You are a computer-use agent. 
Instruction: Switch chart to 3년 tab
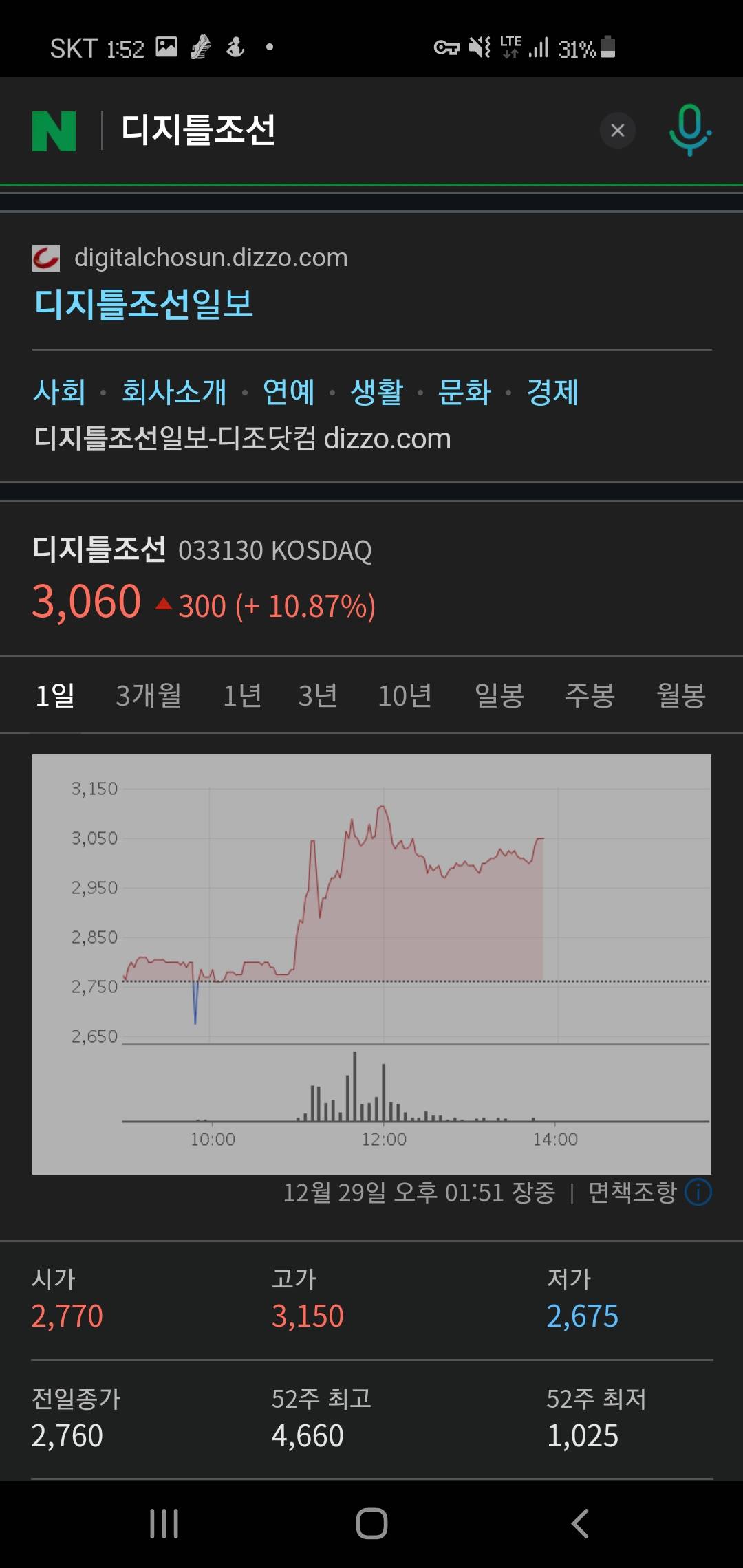[x=318, y=695]
